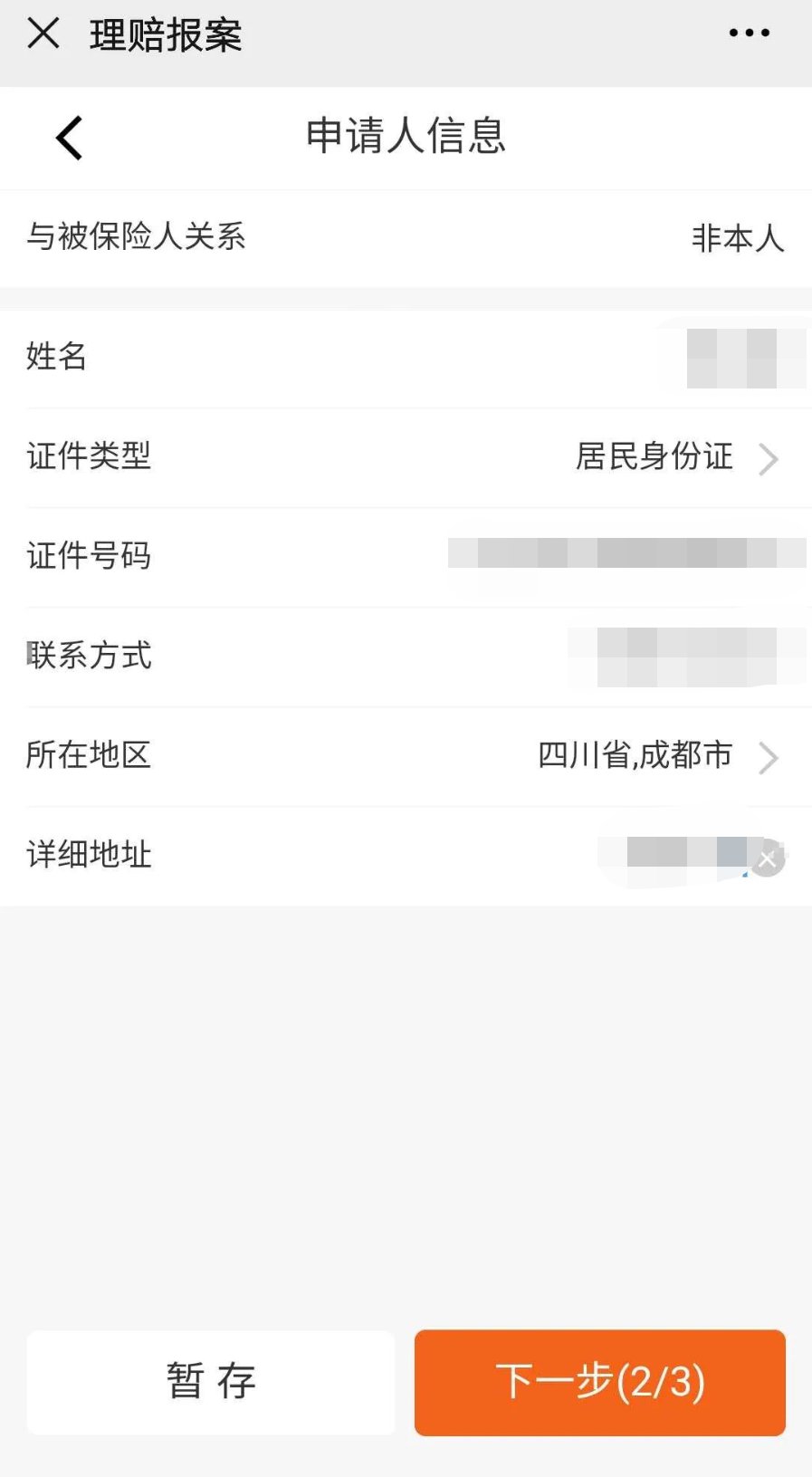Edit the 联系方式 field
Viewport: 812px width, 1477px height.
685,656
